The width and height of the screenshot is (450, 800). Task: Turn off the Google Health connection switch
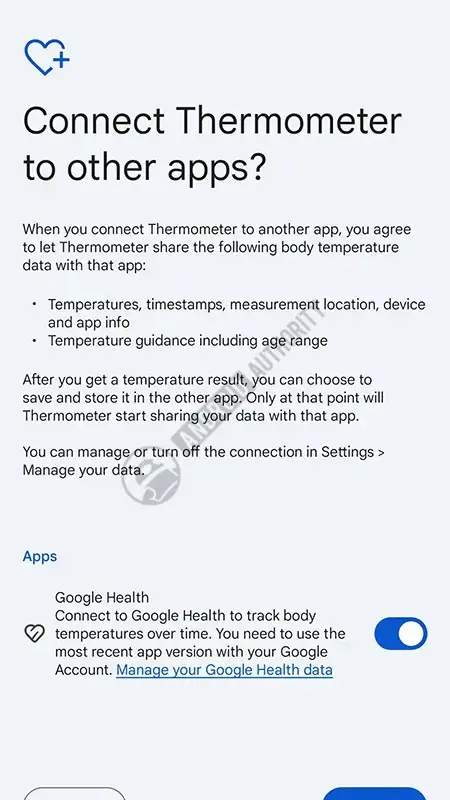coord(401,634)
